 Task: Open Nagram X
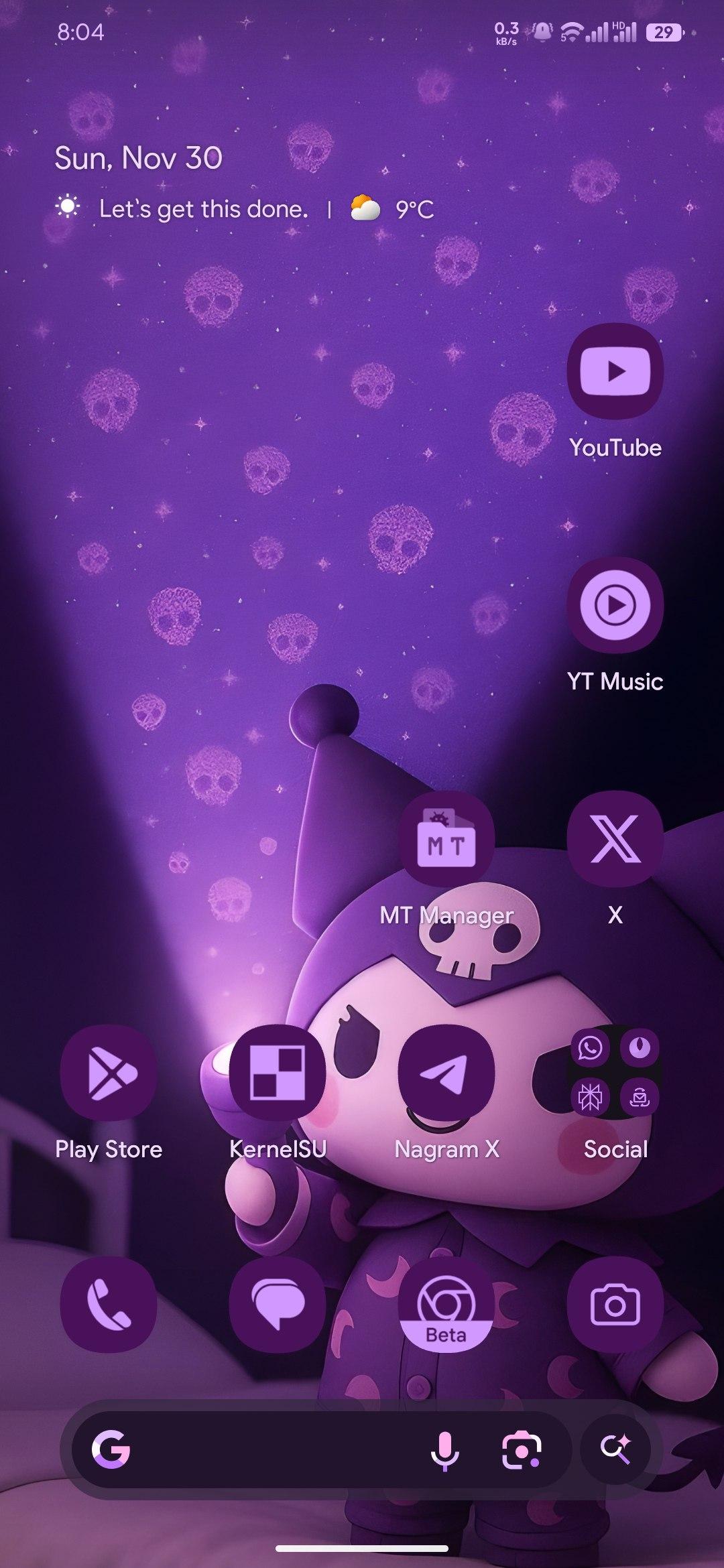[446, 1072]
